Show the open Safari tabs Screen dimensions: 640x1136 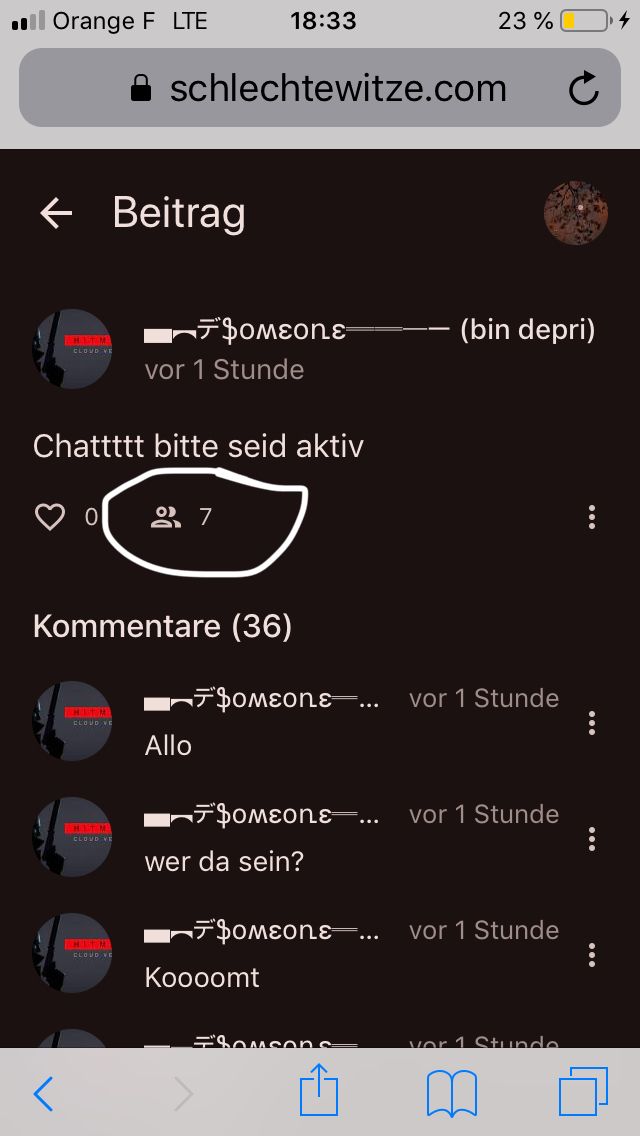(583, 1092)
